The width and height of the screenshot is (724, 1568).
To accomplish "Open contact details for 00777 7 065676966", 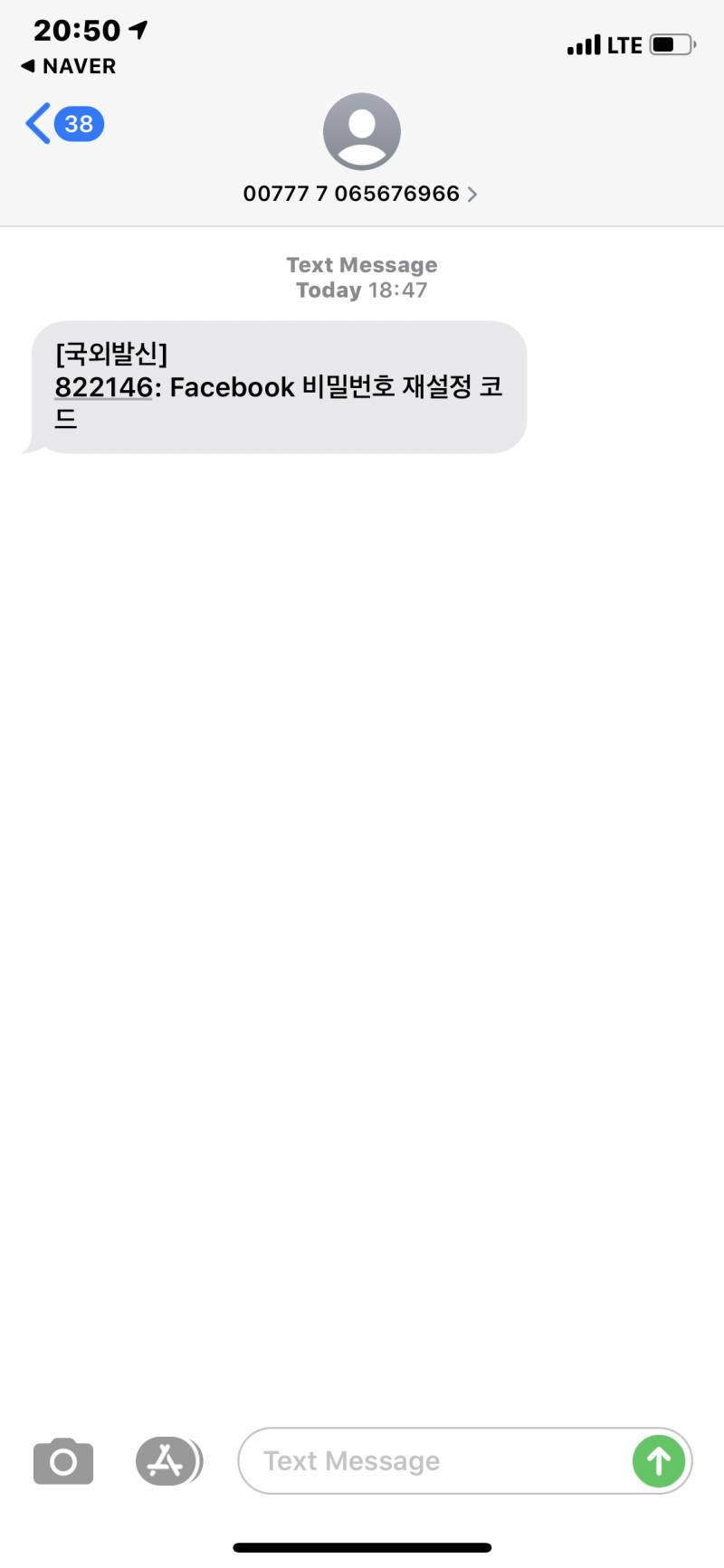I will point(360,193).
